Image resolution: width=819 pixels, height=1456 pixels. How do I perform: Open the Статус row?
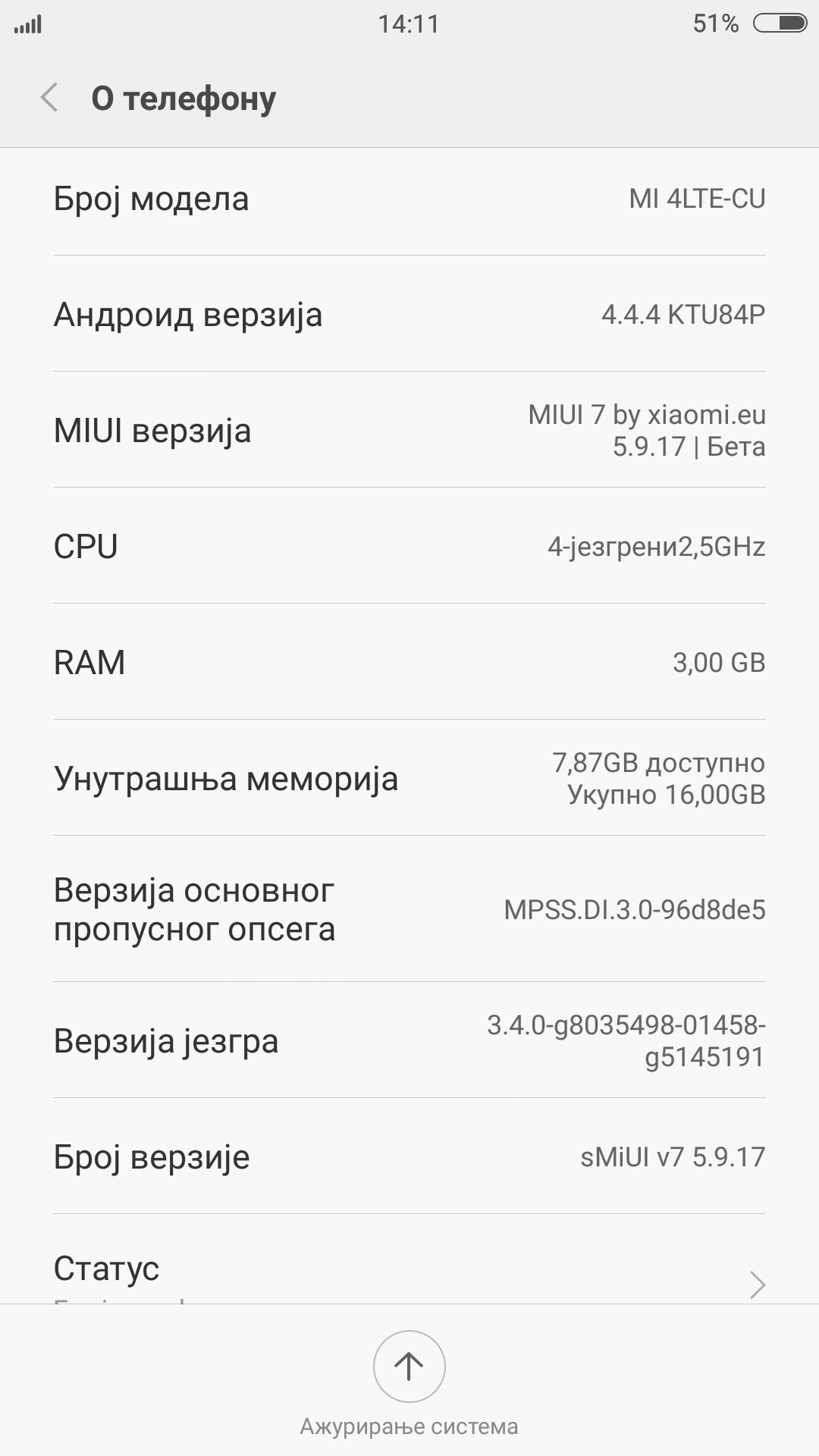[409, 1260]
